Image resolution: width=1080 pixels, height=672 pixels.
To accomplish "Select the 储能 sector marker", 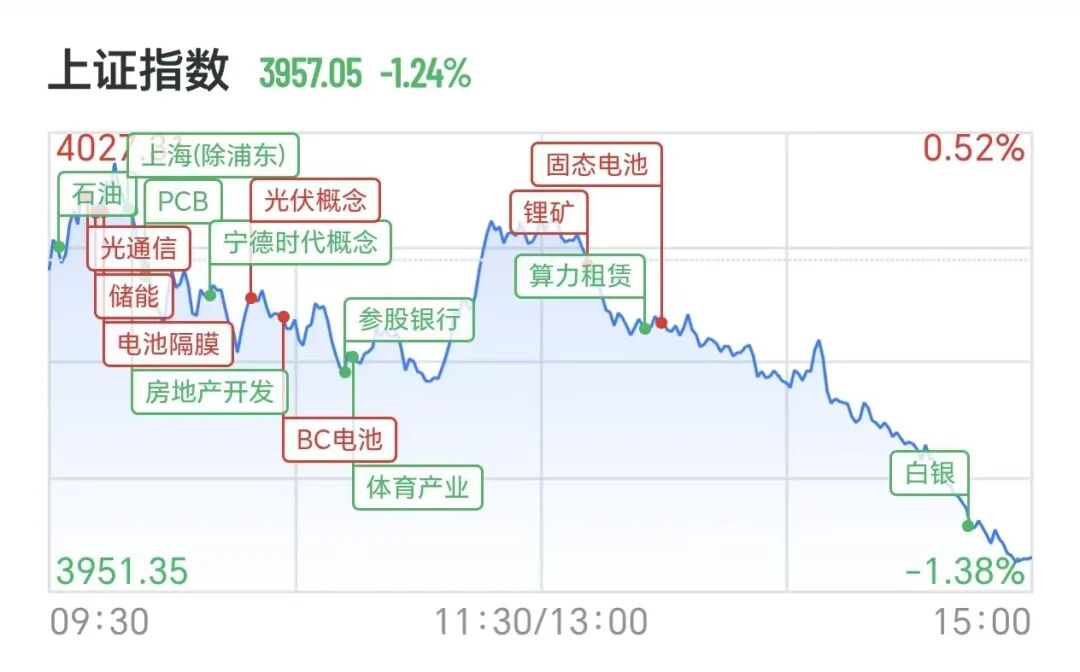I will click(133, 297).
